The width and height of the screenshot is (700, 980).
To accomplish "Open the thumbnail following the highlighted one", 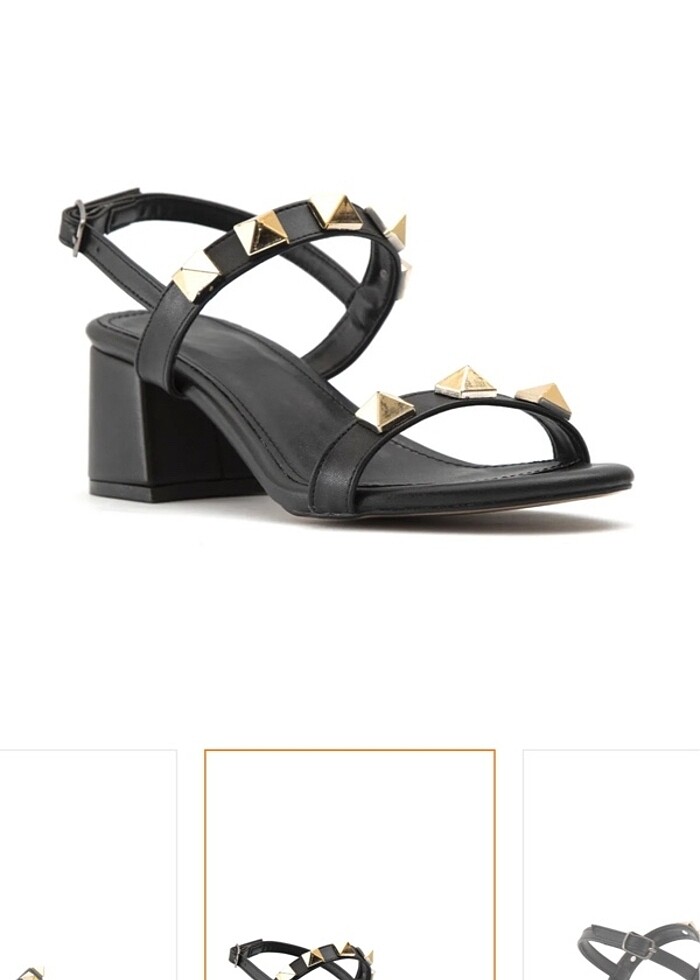I will pyautogui.click(x=611, y=865).
